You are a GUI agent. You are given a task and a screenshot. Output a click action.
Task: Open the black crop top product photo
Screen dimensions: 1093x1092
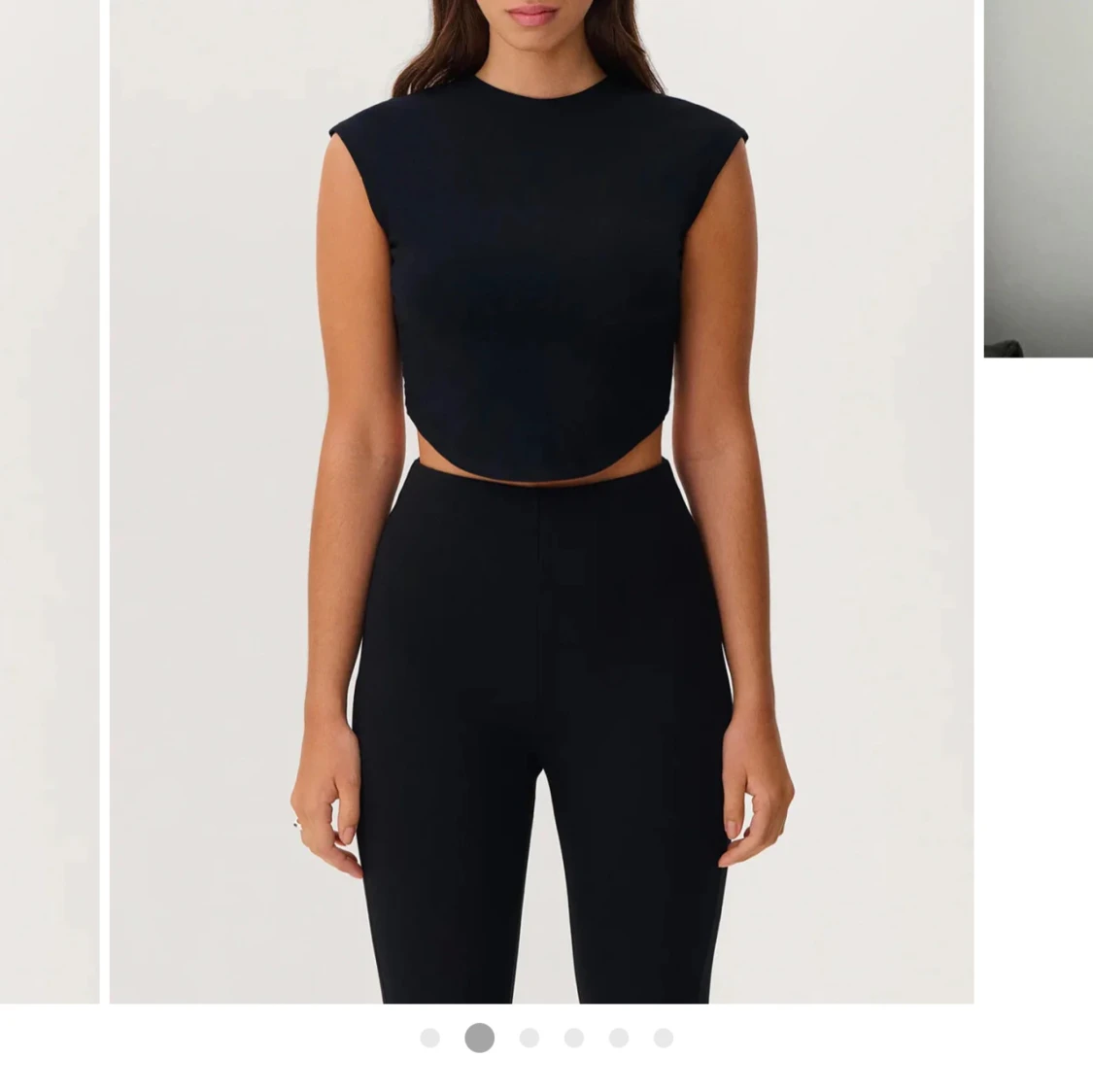pyautogui.click(x=541, y=500)
